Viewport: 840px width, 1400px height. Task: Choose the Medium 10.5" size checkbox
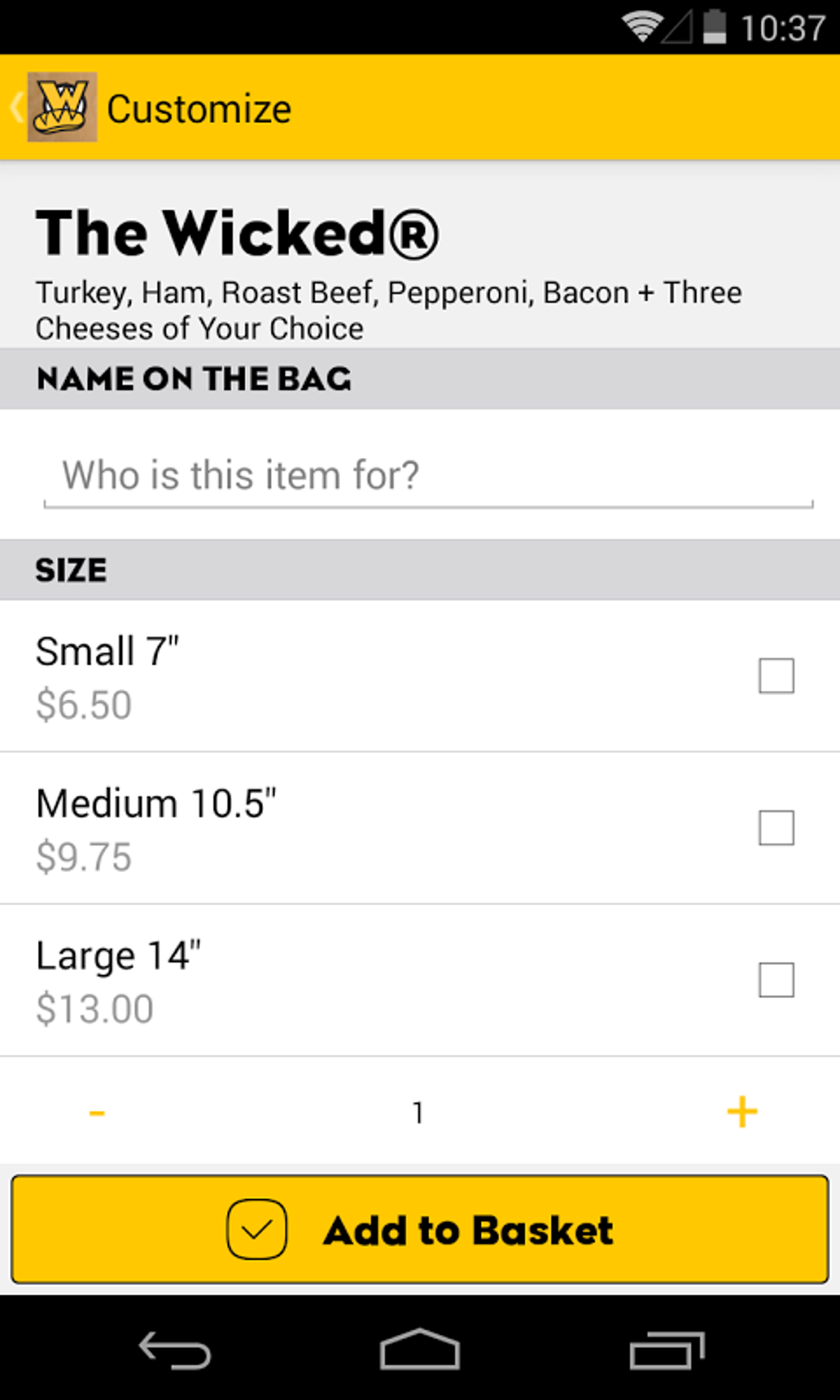[776, 828]
